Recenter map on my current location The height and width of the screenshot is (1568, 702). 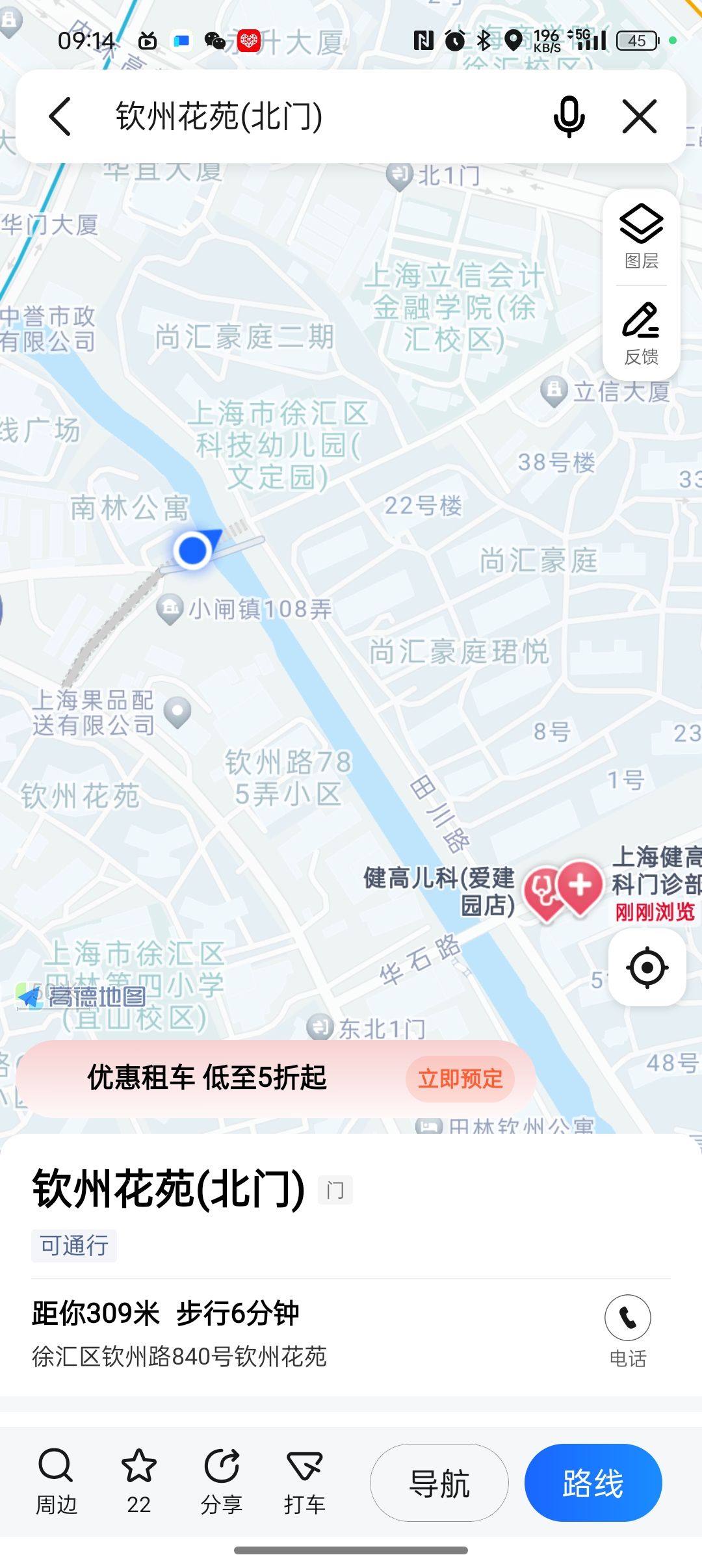tap(647, 967)
